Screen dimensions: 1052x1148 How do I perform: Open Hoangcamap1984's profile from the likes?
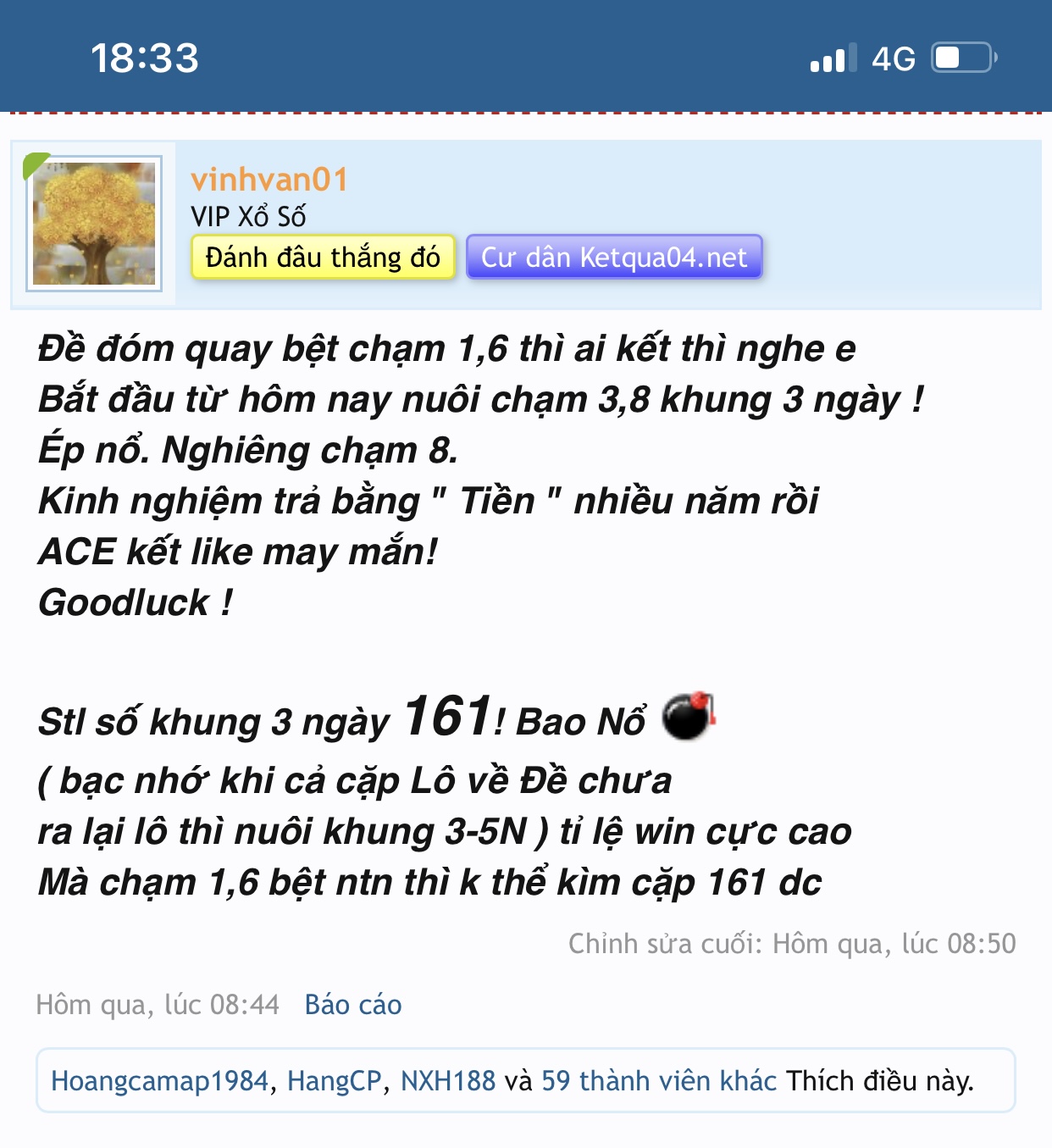[x=159, y=1081]
